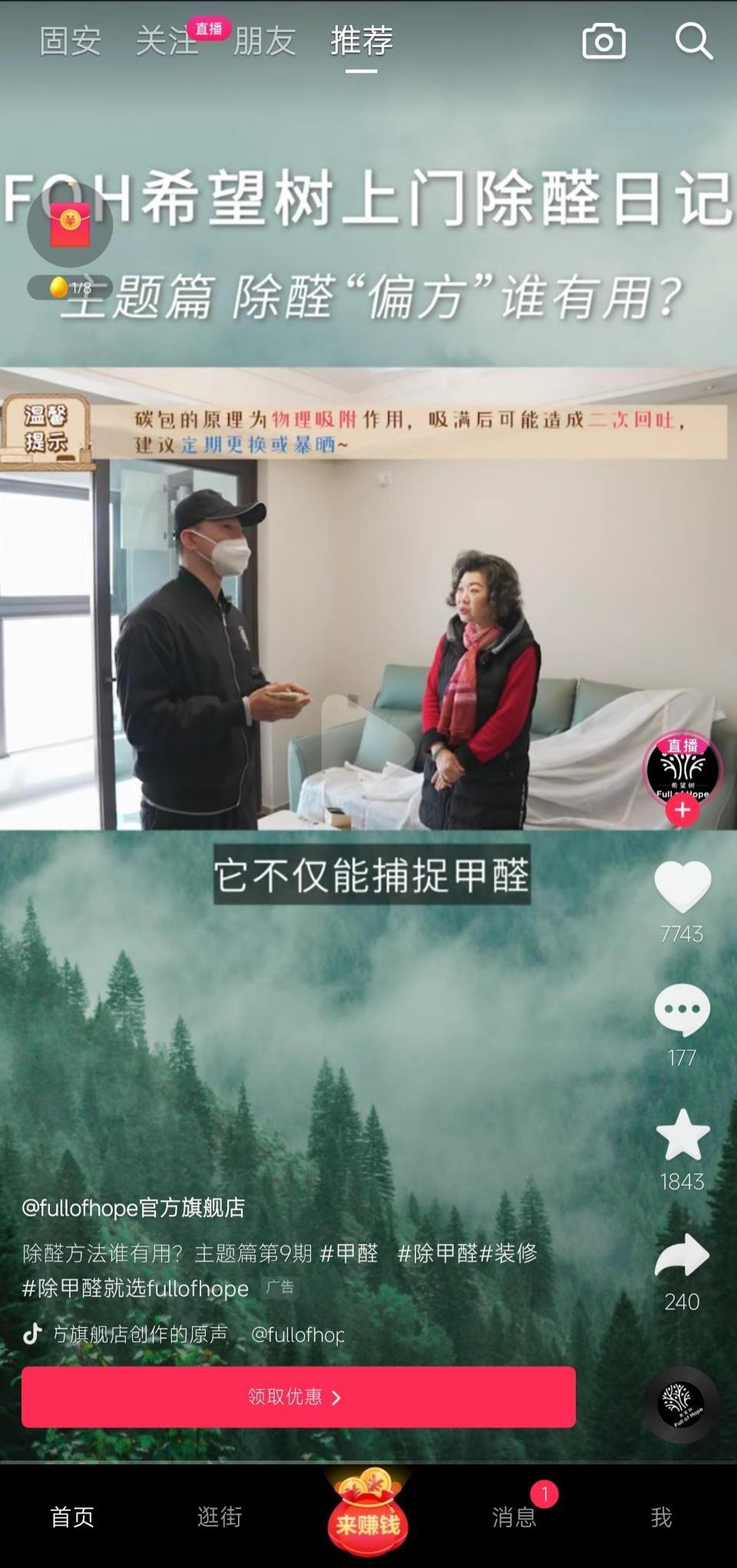Open the camera to record a video
This screenshot has height=1568, width=737.
[x=603, y=42]
